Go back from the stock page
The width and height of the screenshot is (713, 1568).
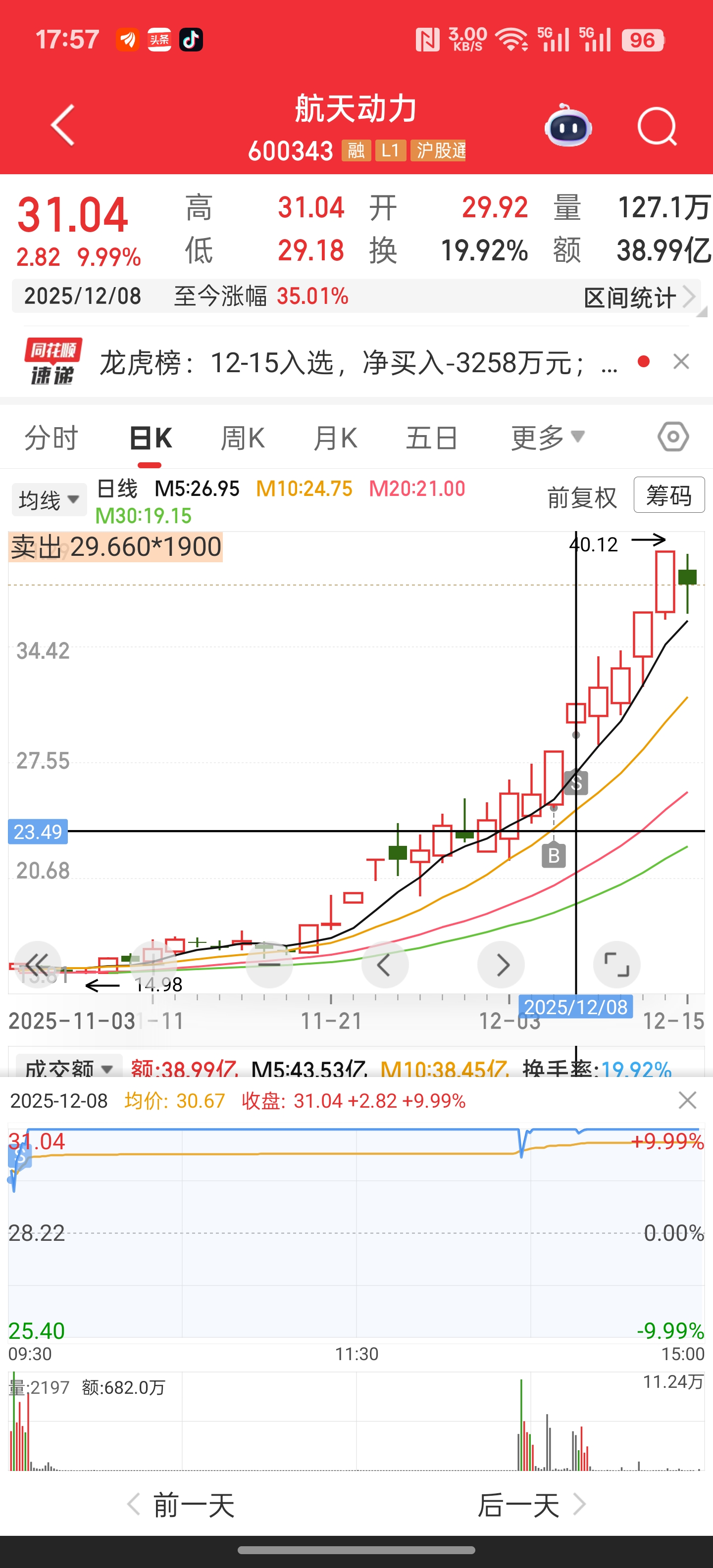pyautogui.click(x=63, y=125)
